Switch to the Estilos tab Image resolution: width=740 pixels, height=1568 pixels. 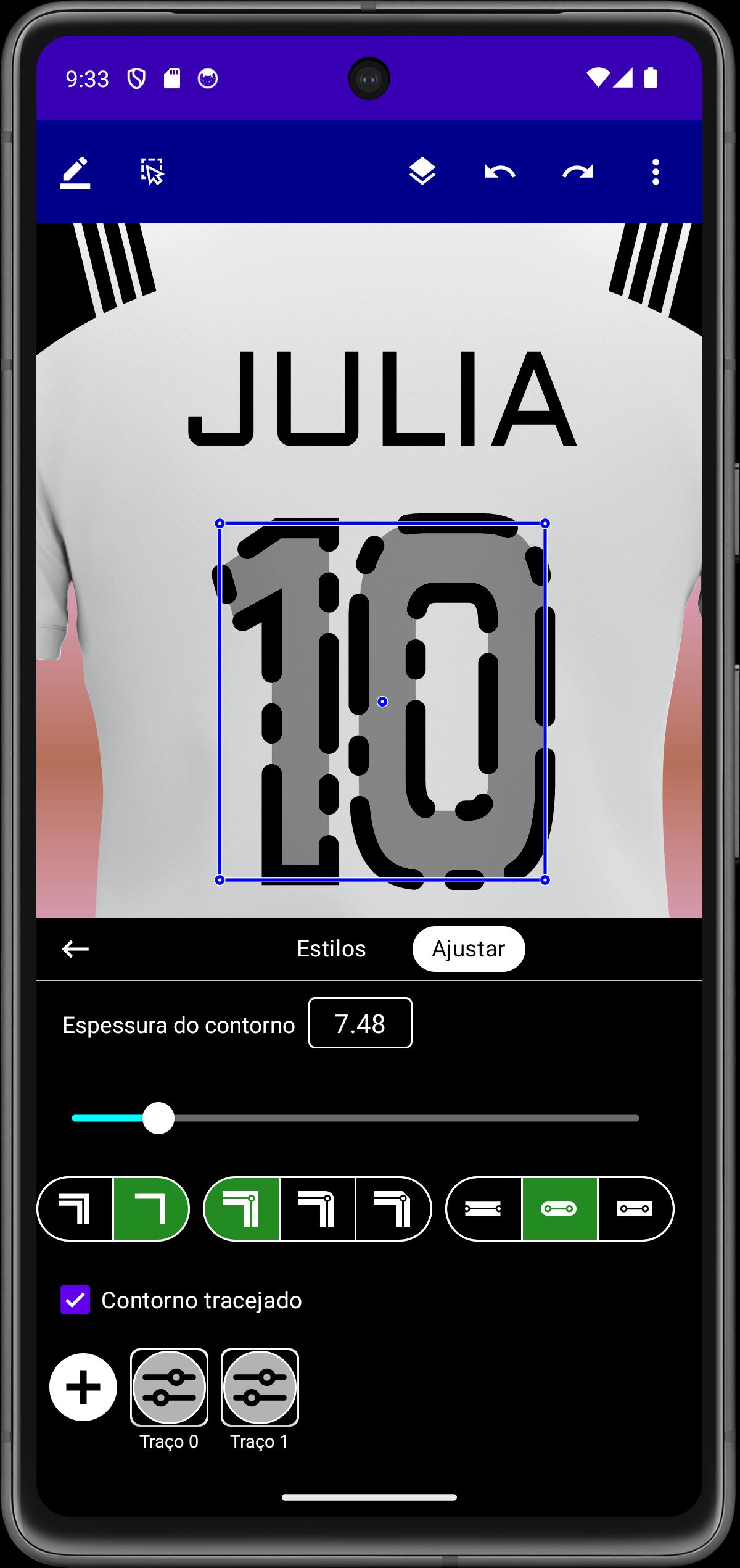331,948
